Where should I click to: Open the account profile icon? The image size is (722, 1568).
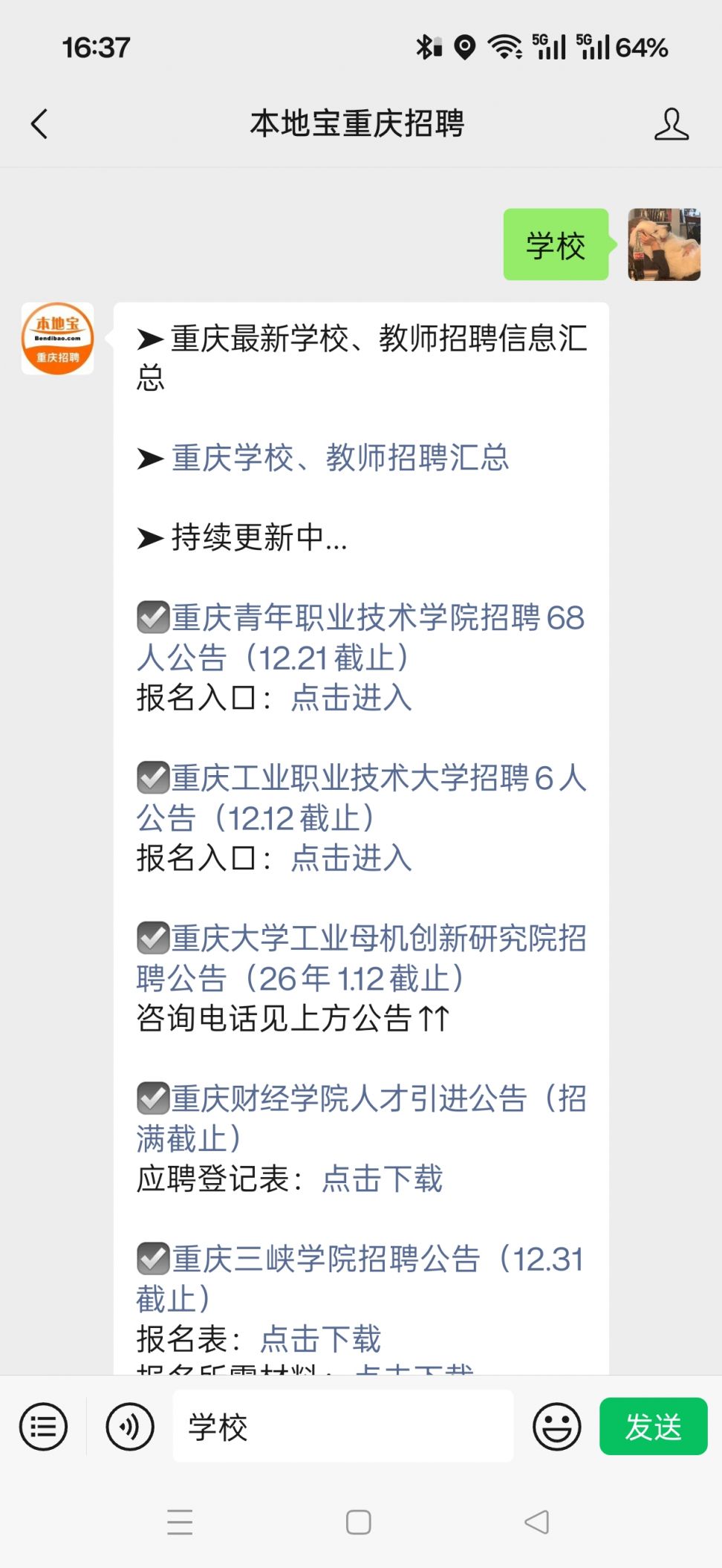pos(671,124)
